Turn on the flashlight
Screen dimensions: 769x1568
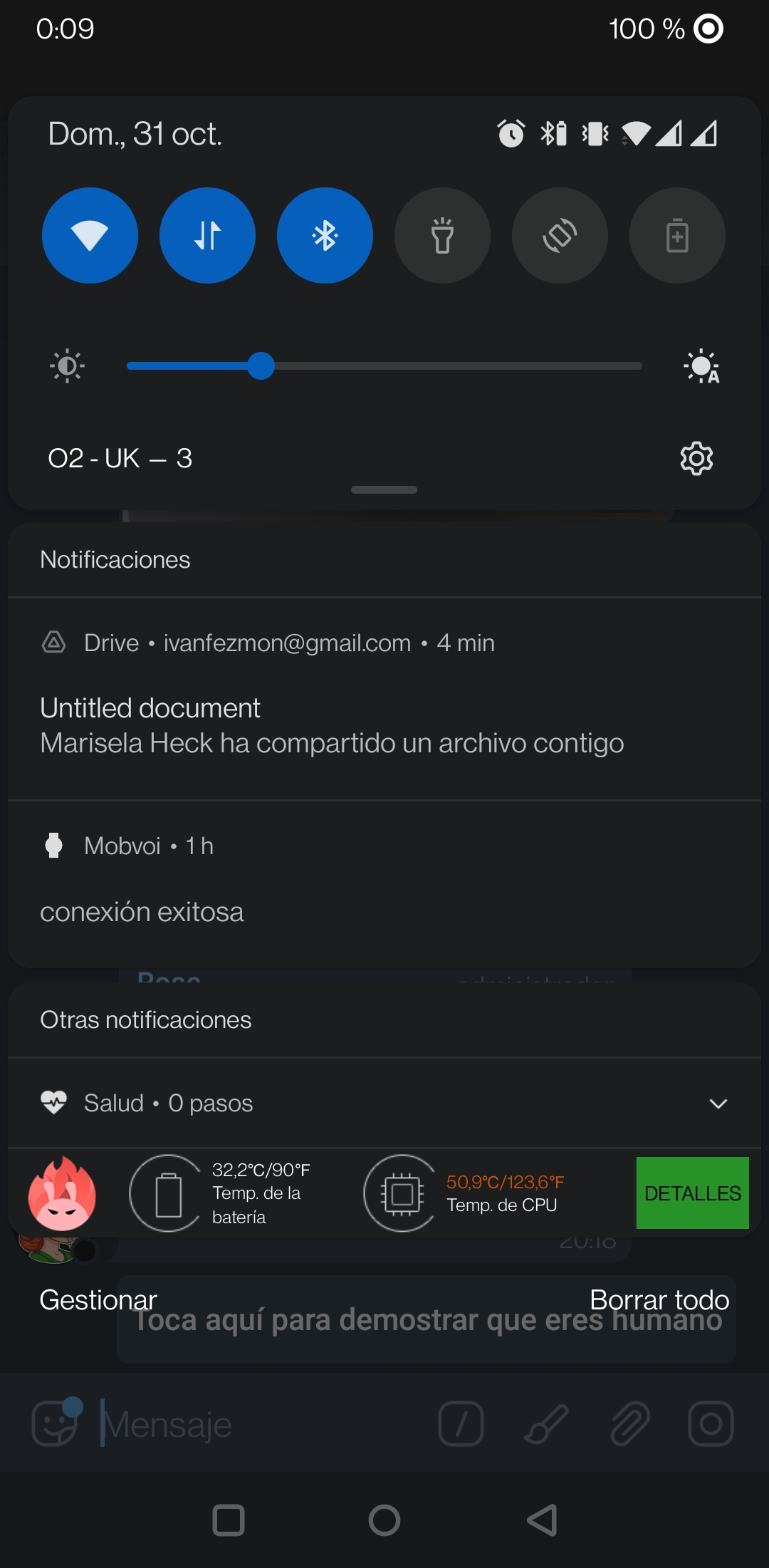click(442, 236)
